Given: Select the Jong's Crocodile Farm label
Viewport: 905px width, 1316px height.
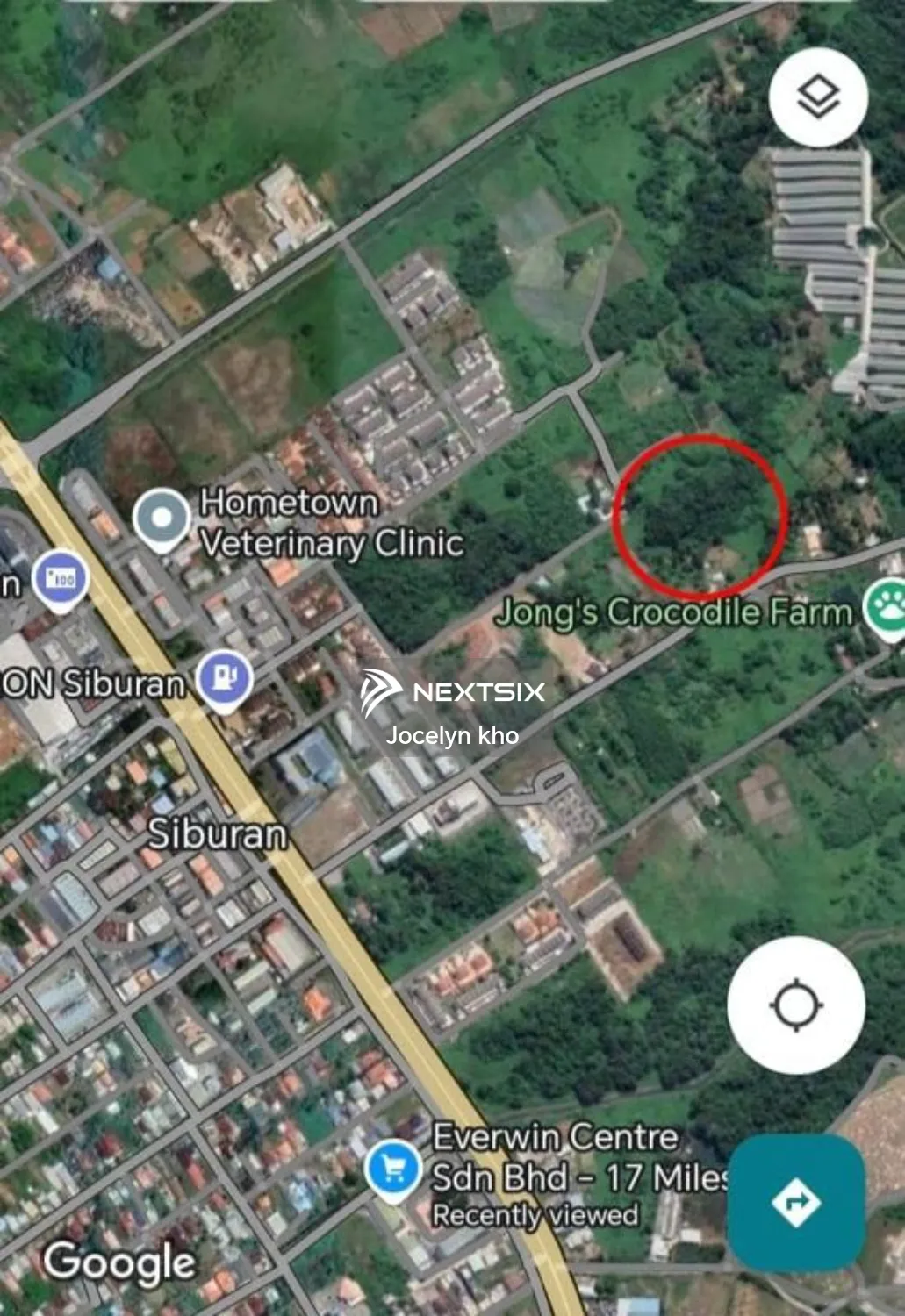Looking at the screenshot, I should 676,610.
